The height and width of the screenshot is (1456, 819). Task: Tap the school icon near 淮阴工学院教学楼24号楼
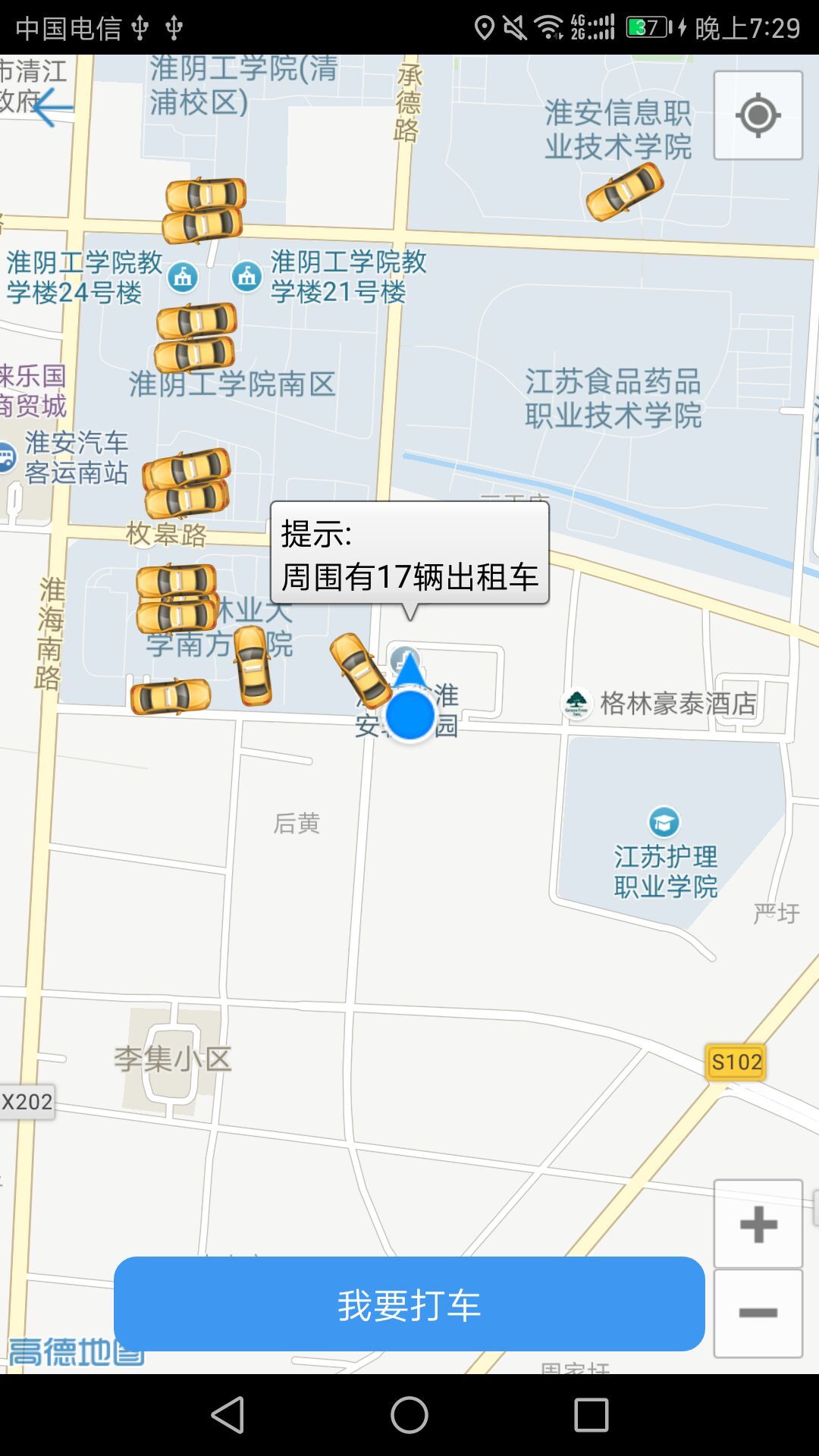click(184, 278)
